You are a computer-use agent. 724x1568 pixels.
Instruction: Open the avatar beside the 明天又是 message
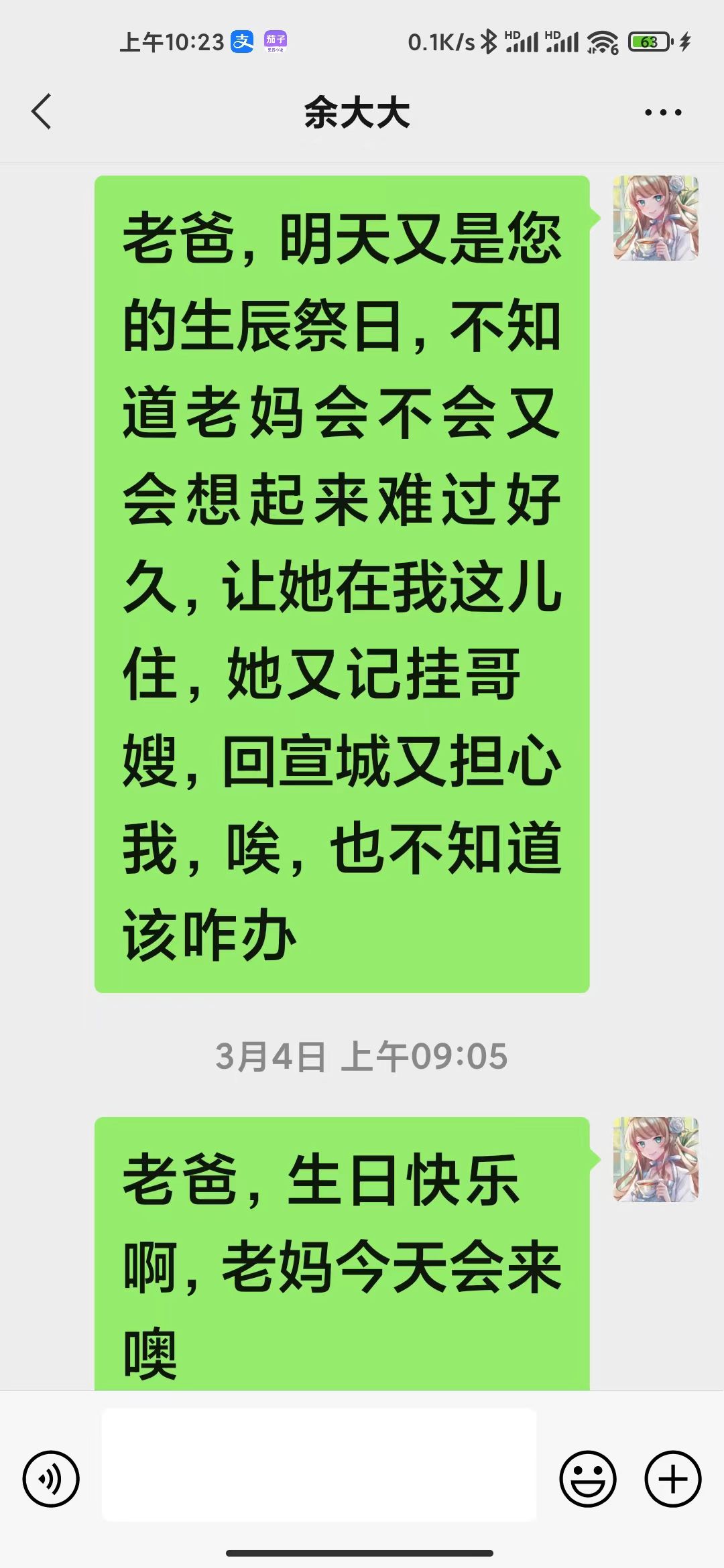(656, 218)
